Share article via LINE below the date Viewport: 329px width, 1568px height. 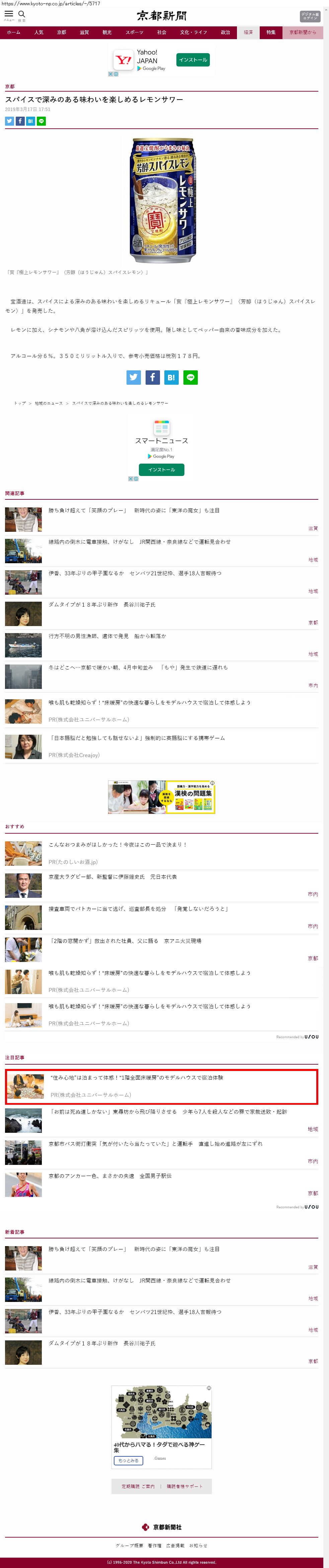tap(42, 121)
